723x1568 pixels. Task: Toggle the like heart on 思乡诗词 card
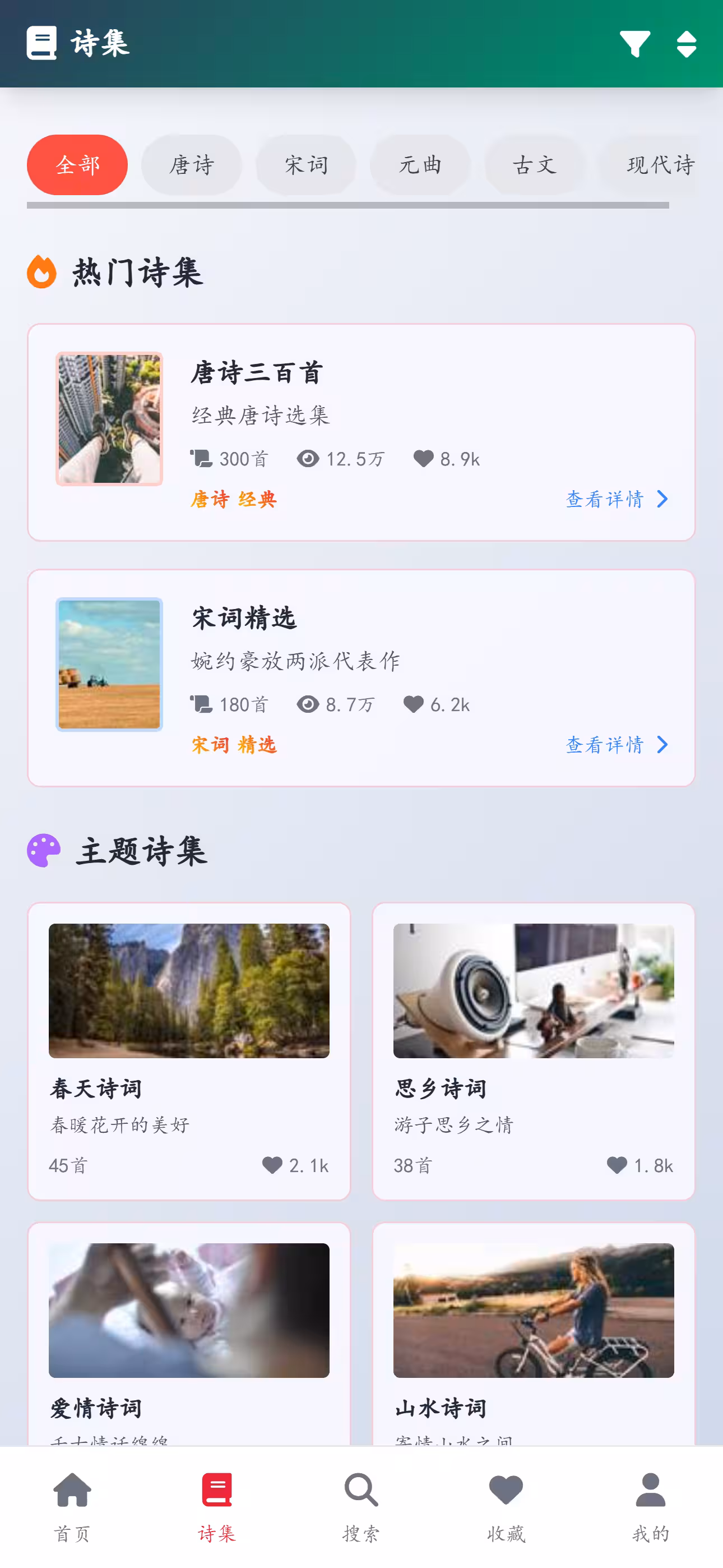click(x=616, y=1164)
